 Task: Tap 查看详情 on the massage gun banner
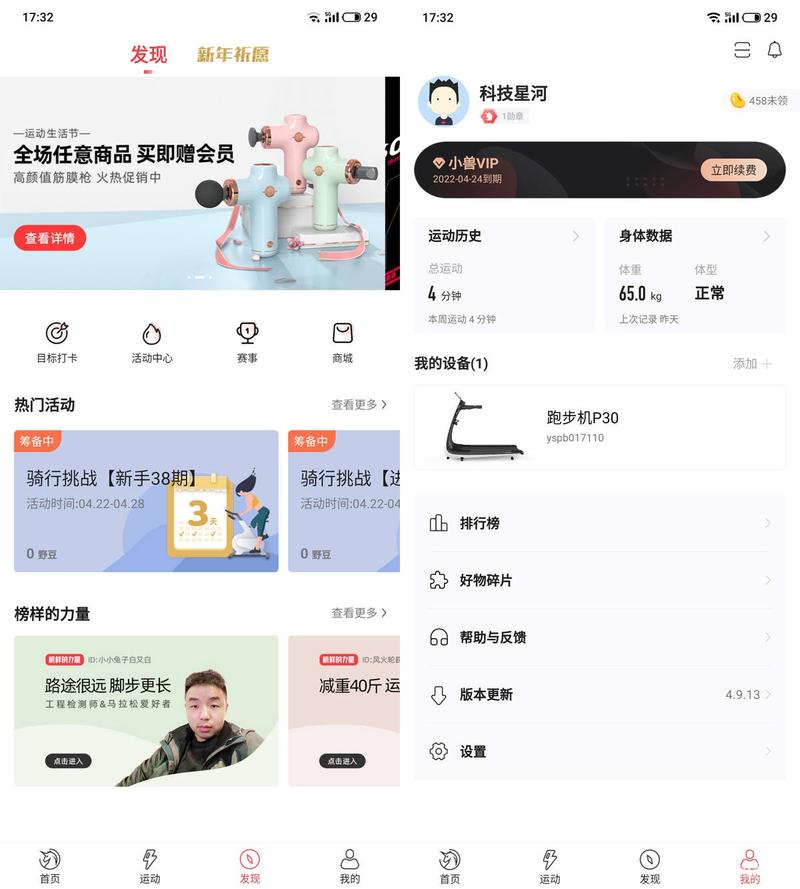(x=50, y=238)
